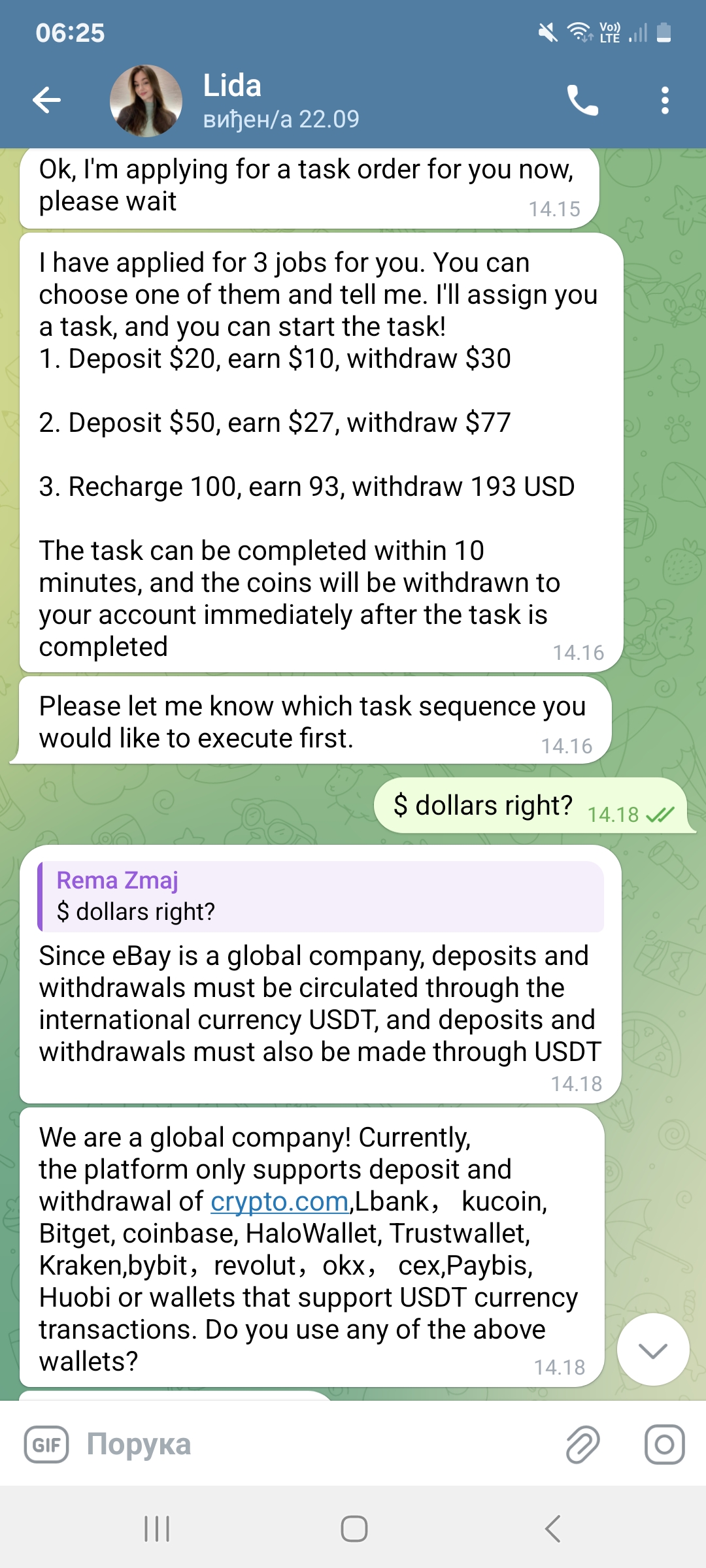Viewport: 706px width, 1568px height.
Task: Jump to the latest messages
Action: click(x=652, y=1350)
